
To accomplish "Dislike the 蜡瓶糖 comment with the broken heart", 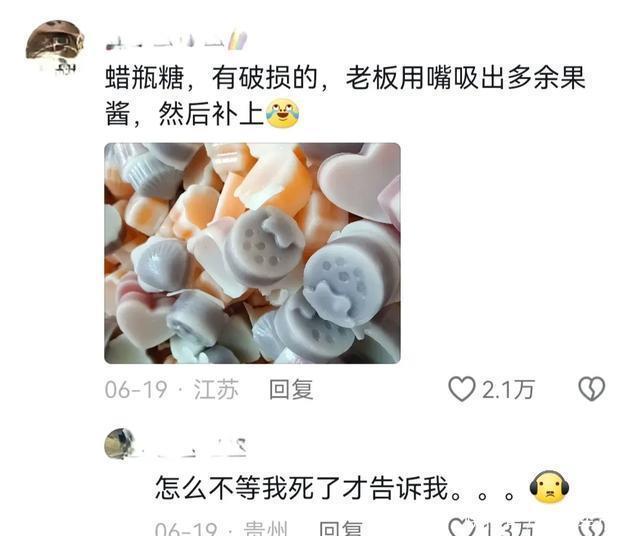I will [x=591, y=390].
